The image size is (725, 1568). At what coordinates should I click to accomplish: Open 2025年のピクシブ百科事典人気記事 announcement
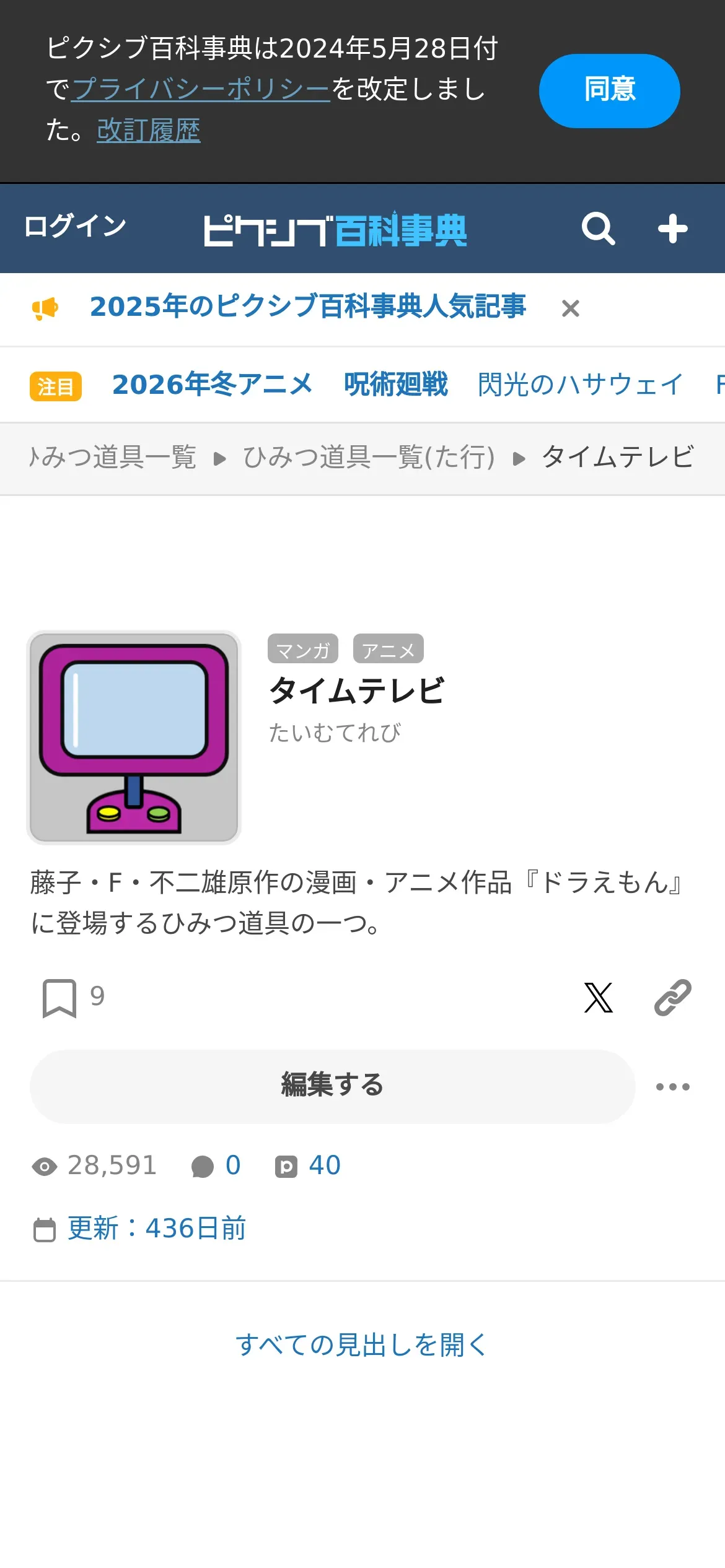click(307, 307)
